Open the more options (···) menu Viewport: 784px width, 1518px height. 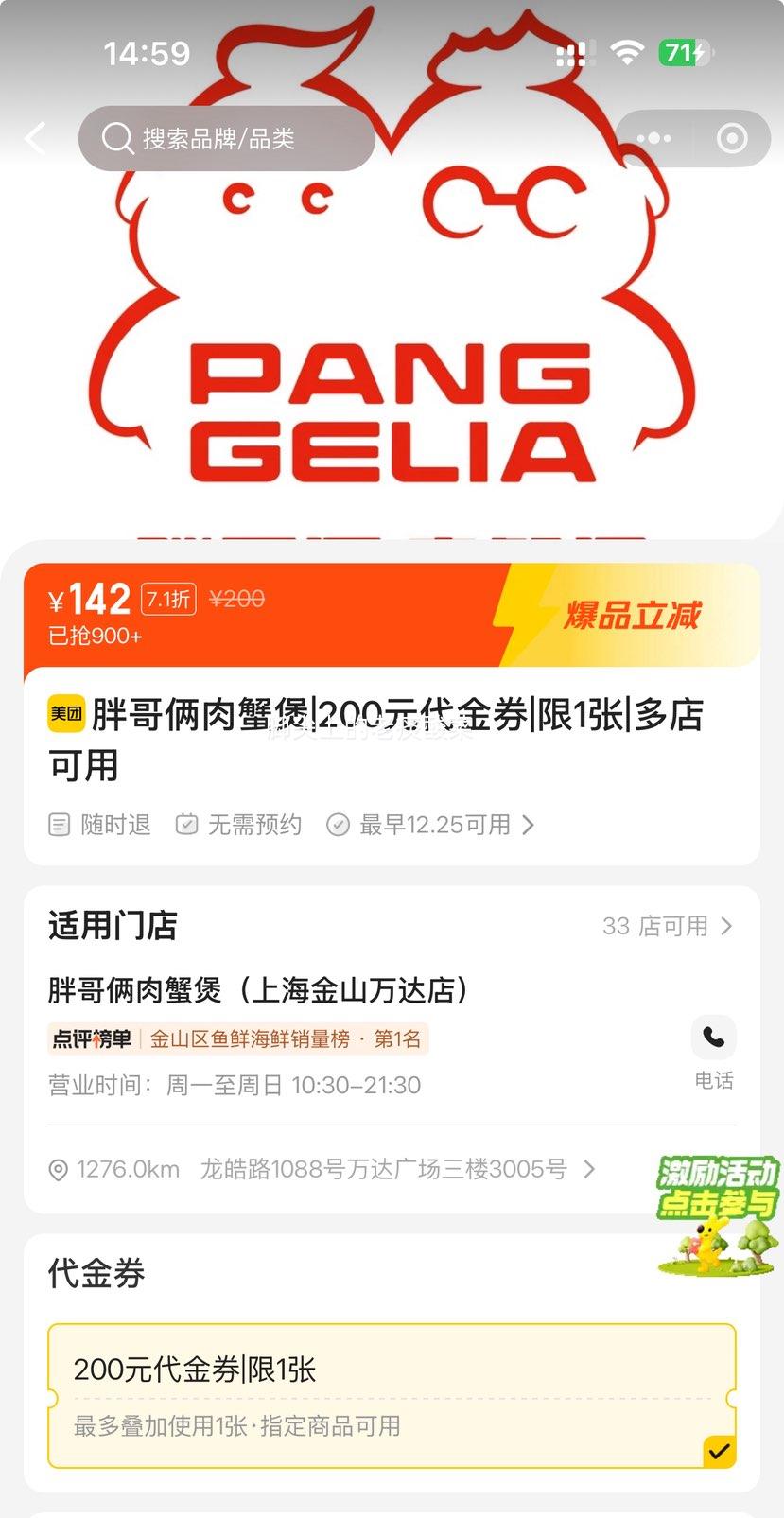click(653, 138)
